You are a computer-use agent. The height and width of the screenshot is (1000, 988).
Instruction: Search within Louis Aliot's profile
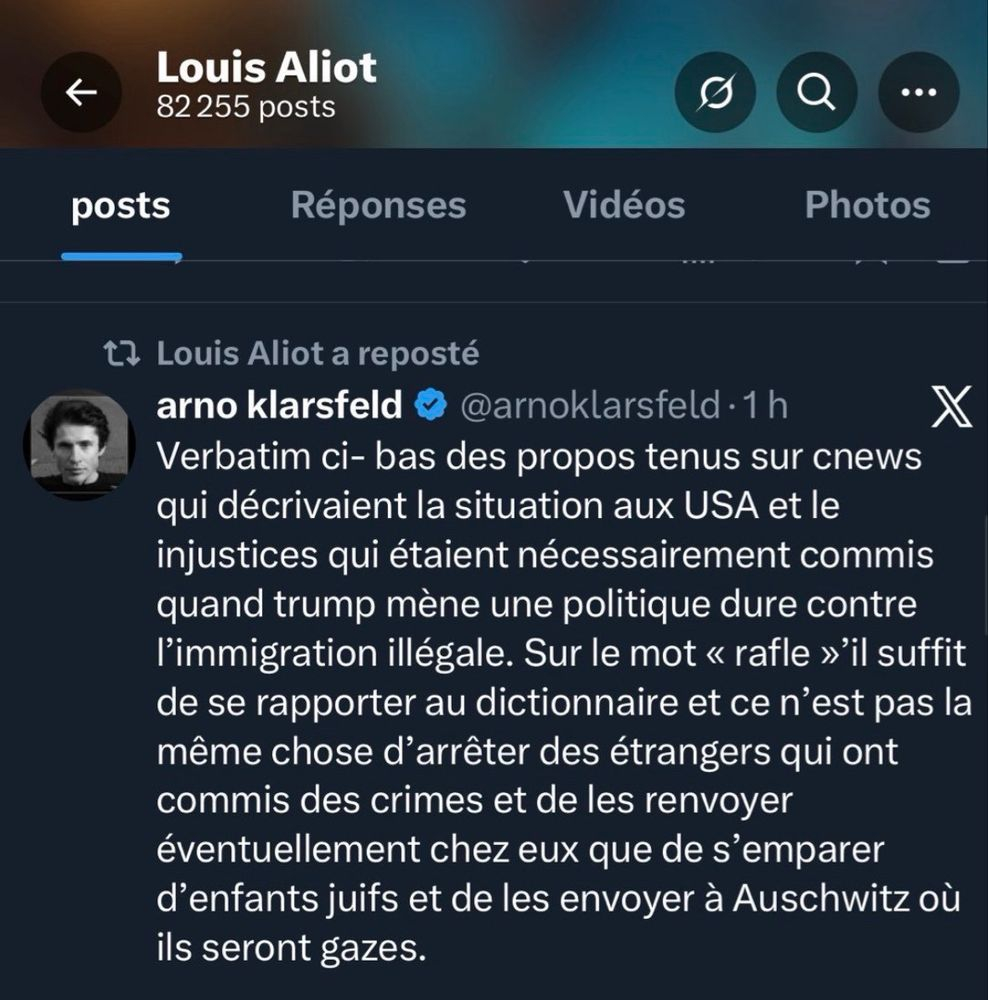click(817, 93)
